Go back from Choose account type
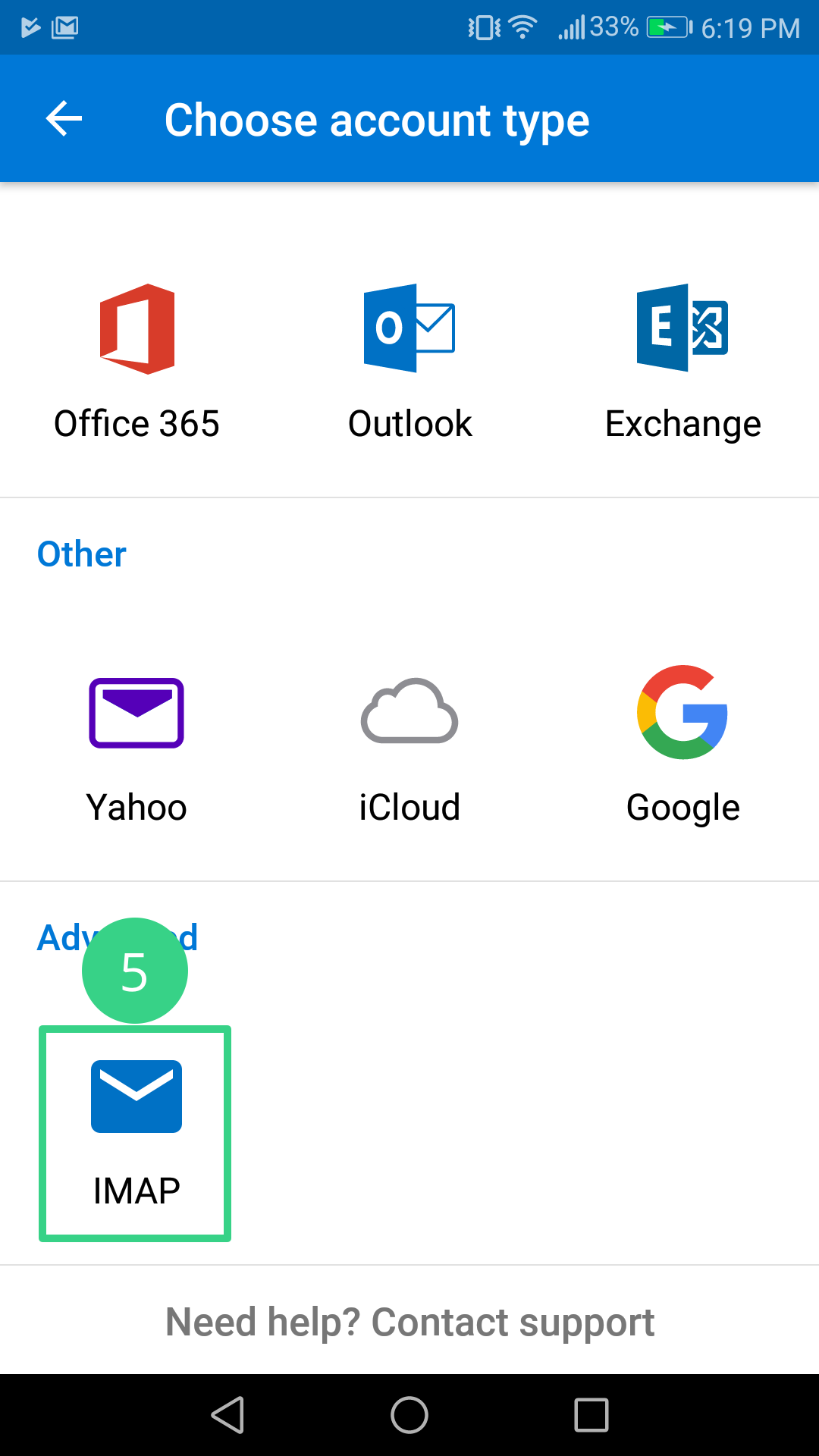 pos(64,119)
